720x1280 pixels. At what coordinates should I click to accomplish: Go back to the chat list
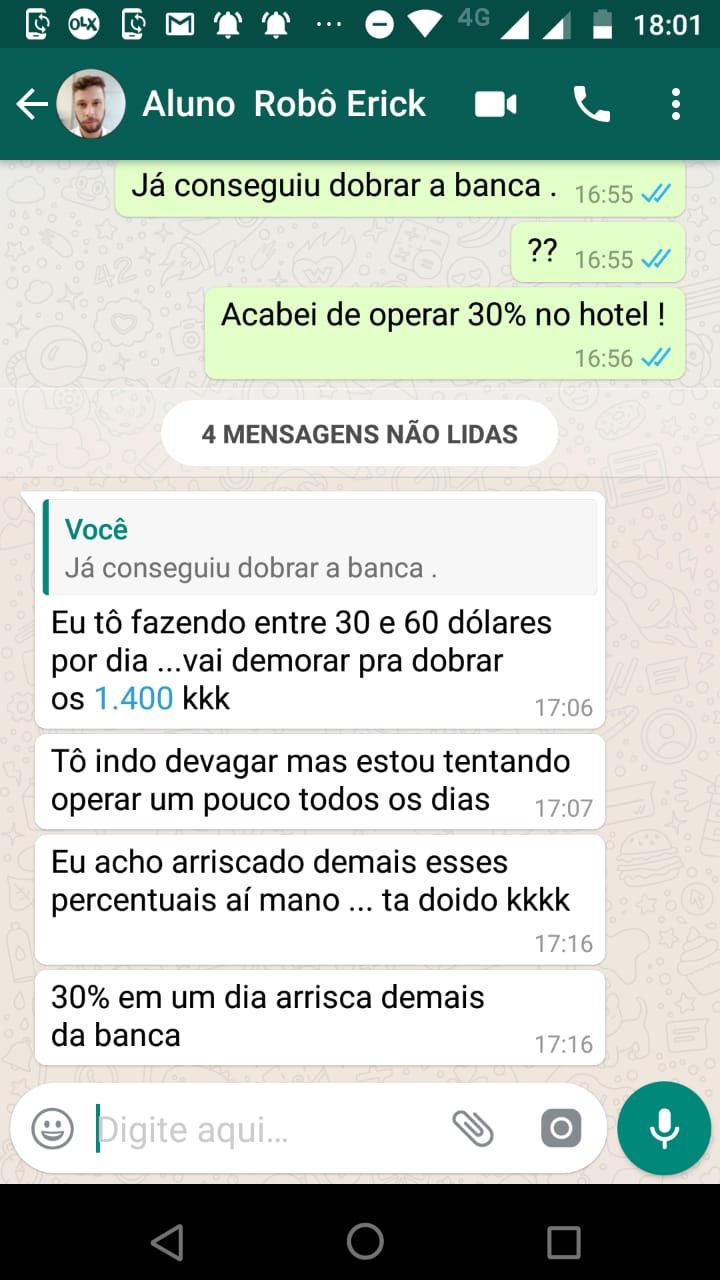pyautogui.click(x=32, y=104)
